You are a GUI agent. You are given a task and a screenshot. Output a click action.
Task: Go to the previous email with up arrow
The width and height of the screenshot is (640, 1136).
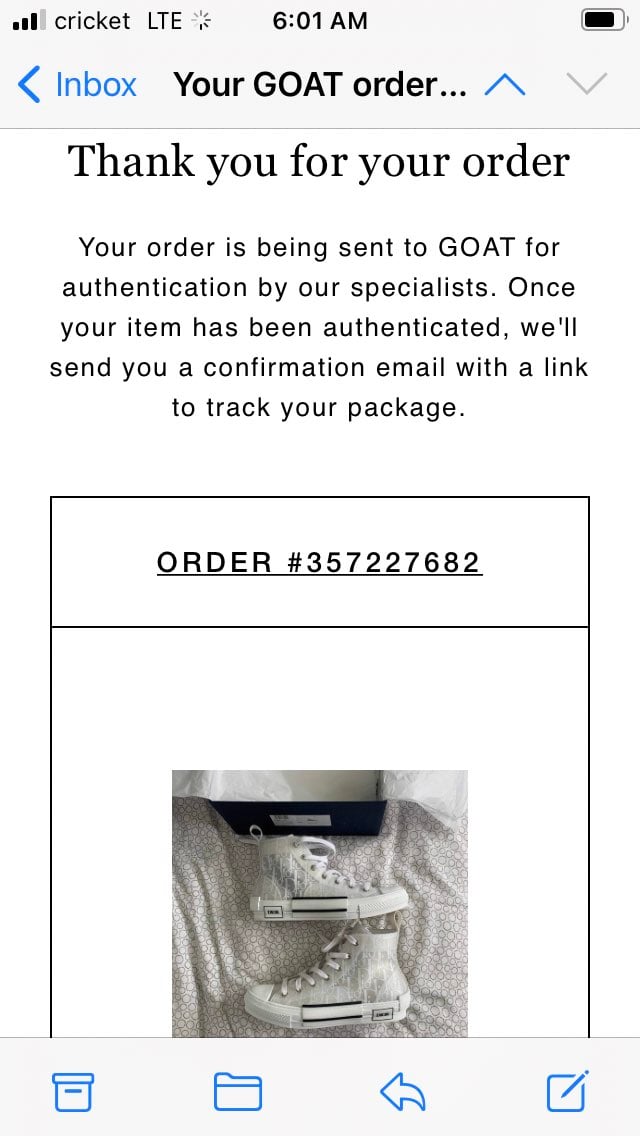[x=504, y=85]
